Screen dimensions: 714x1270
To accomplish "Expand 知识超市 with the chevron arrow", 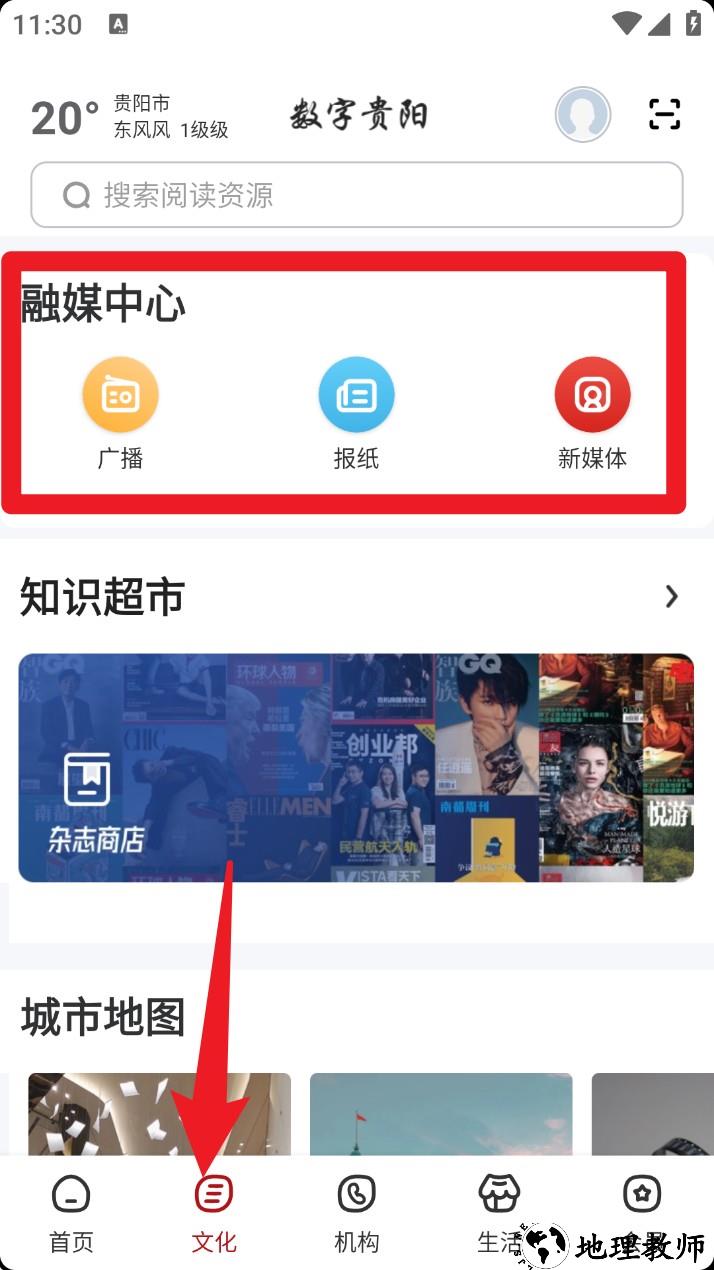I will 671,597.
